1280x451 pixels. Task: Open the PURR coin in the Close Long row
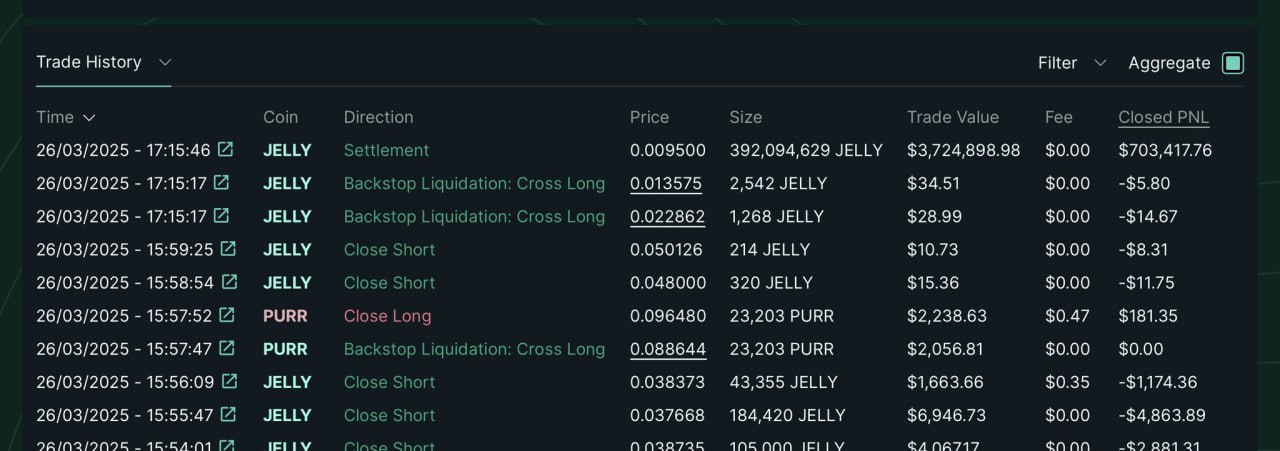tap(285, 316)
